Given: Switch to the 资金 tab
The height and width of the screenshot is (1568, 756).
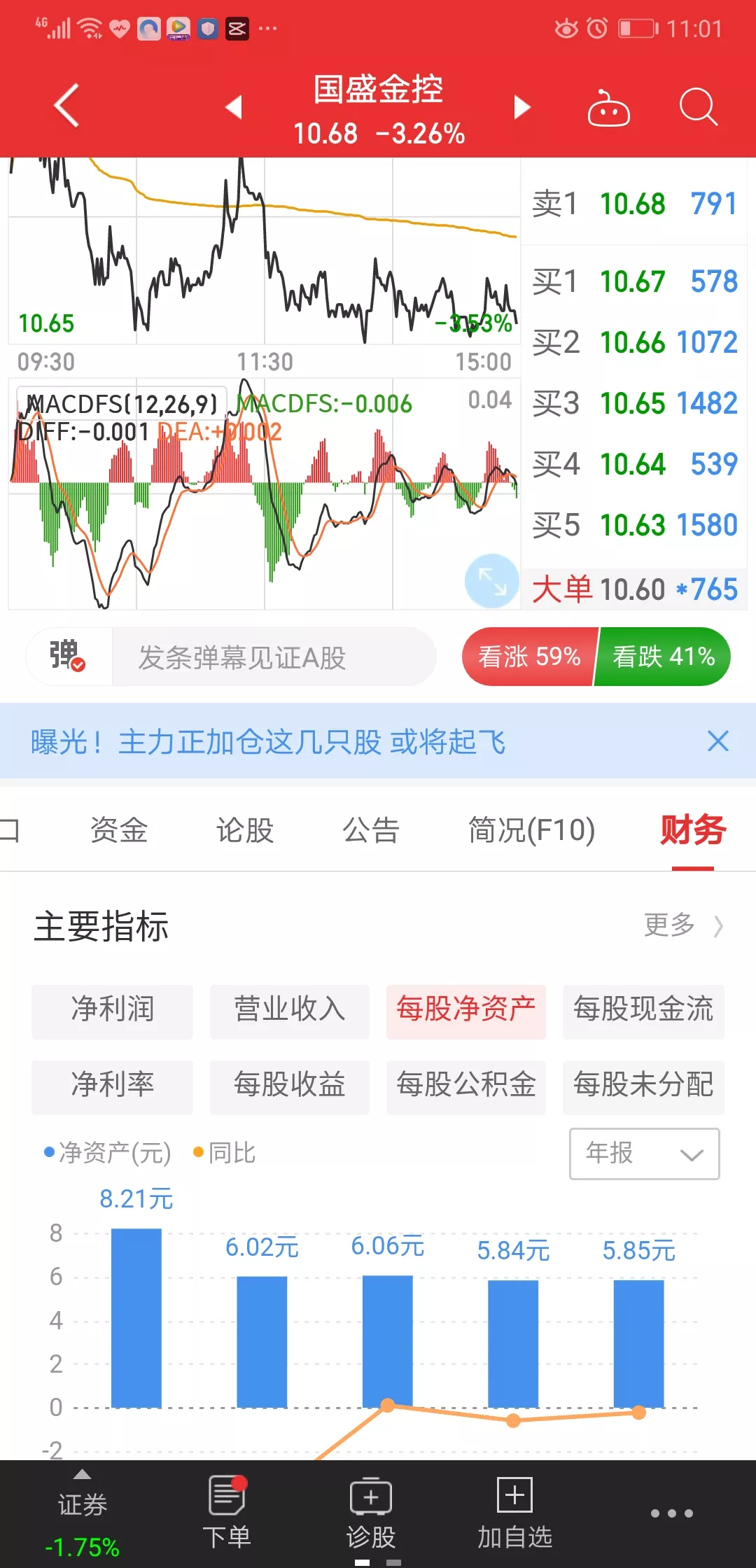Looking at the screenshot, I should (x=119, y=830).
